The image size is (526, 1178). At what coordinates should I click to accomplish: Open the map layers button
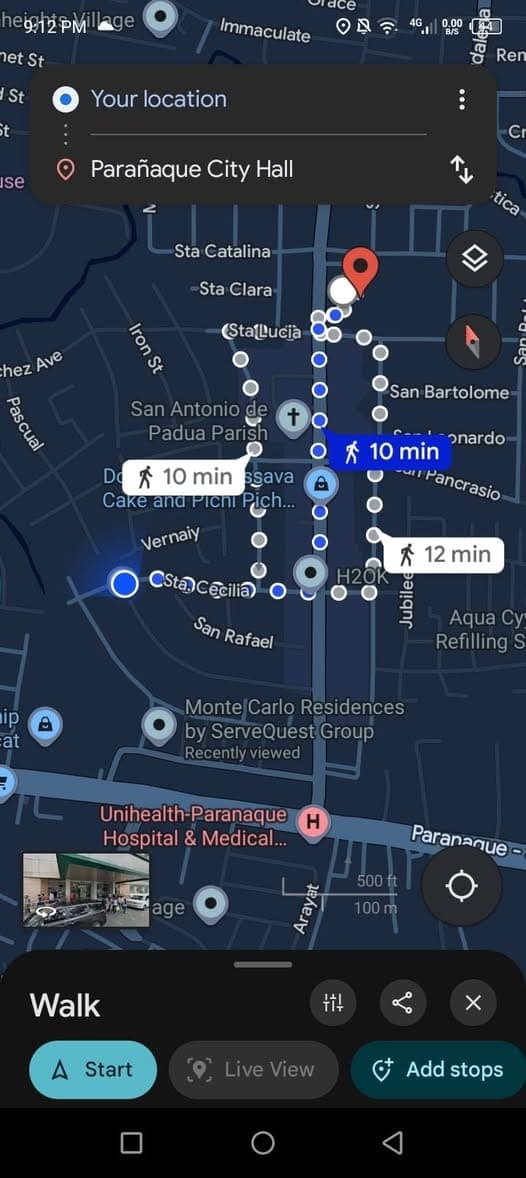click(x=474, y=259)
